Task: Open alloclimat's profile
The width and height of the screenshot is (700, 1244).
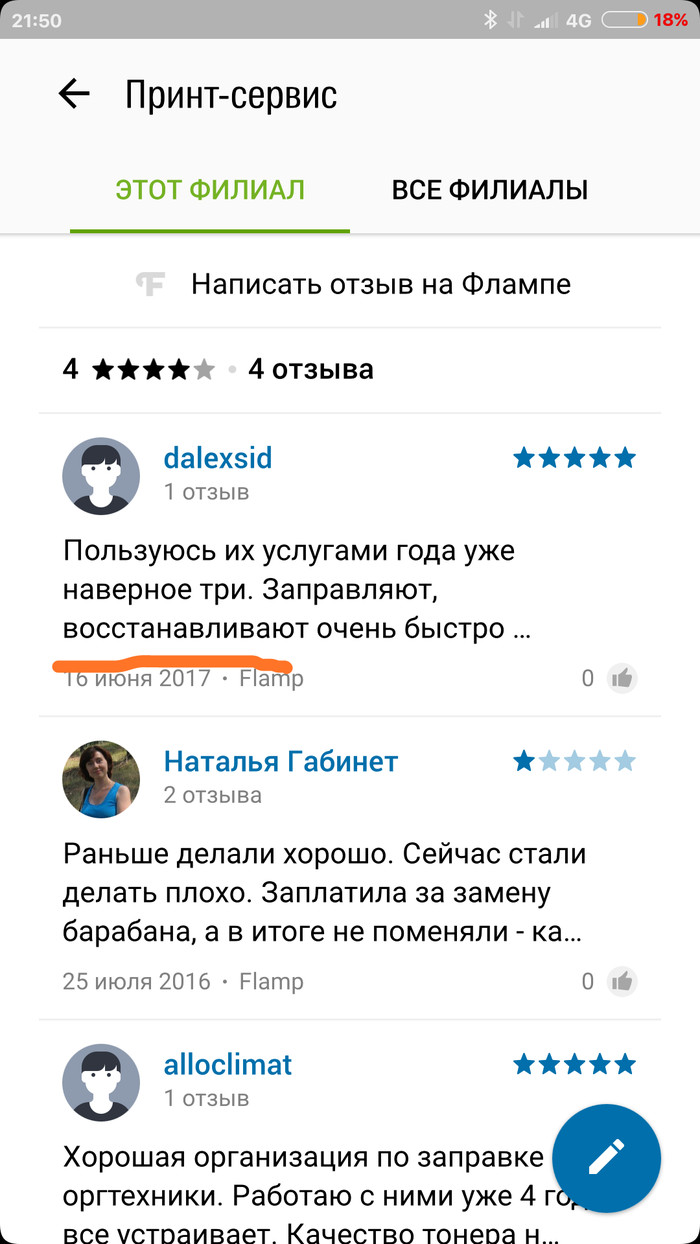Action: pos(227,1065)
